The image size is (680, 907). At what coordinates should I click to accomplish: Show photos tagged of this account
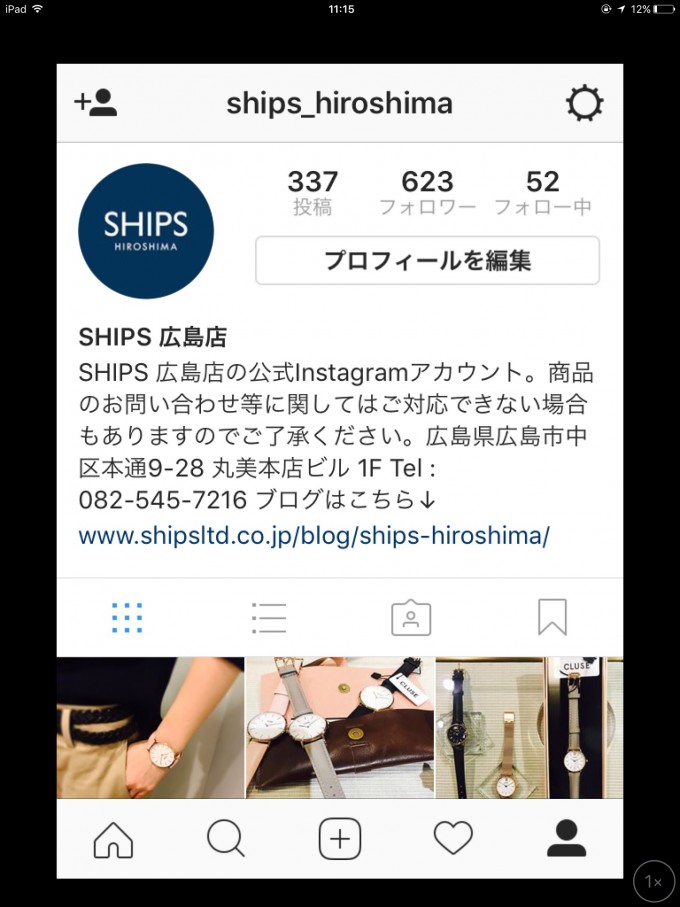pos(410,618)
